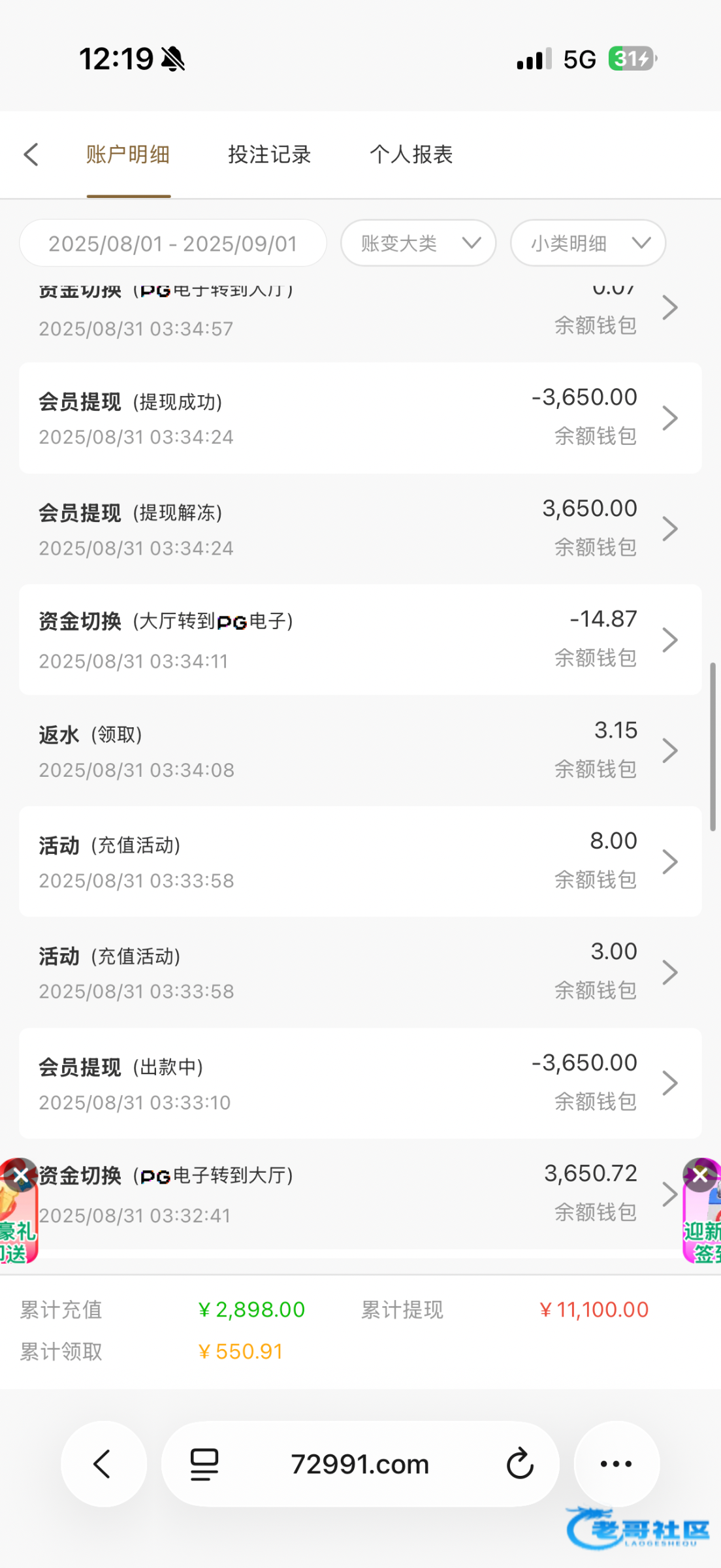Viewport: 721px width, 1568px height.
Task: Tap the browser back button
Action: (x=103, y=1464)
